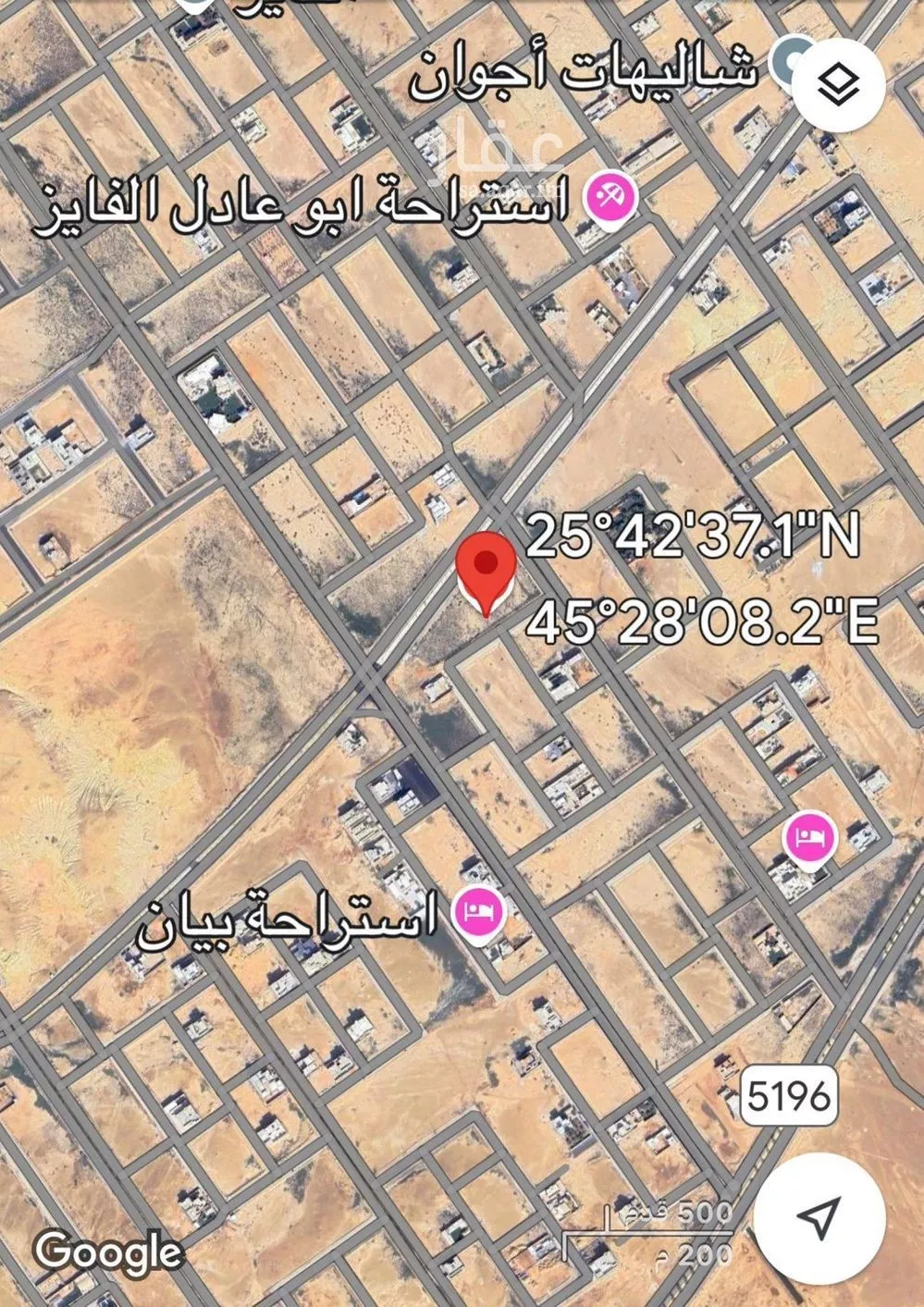Tap the unnamed pink lodging marker

(x=810, y=837)
